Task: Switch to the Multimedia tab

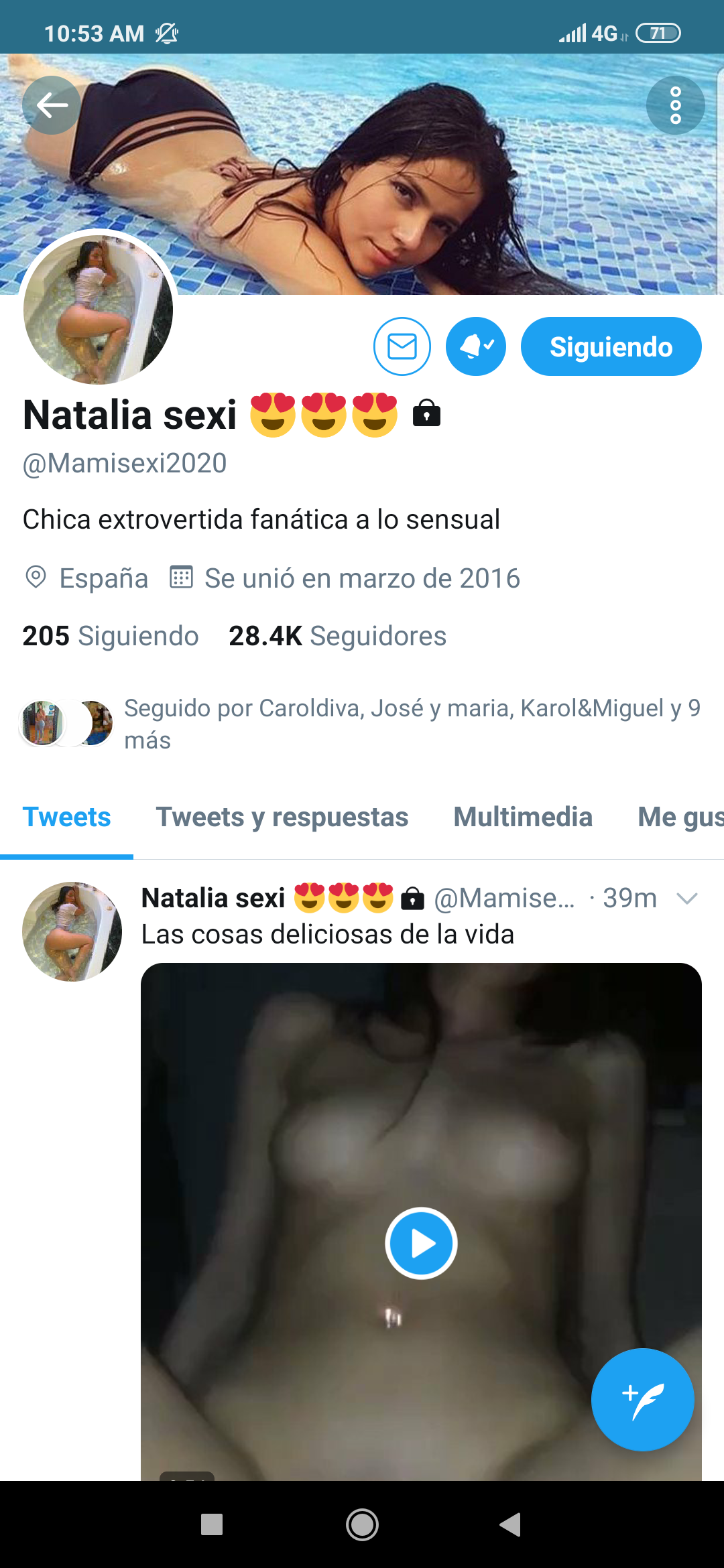Action: tap(523, 817)
